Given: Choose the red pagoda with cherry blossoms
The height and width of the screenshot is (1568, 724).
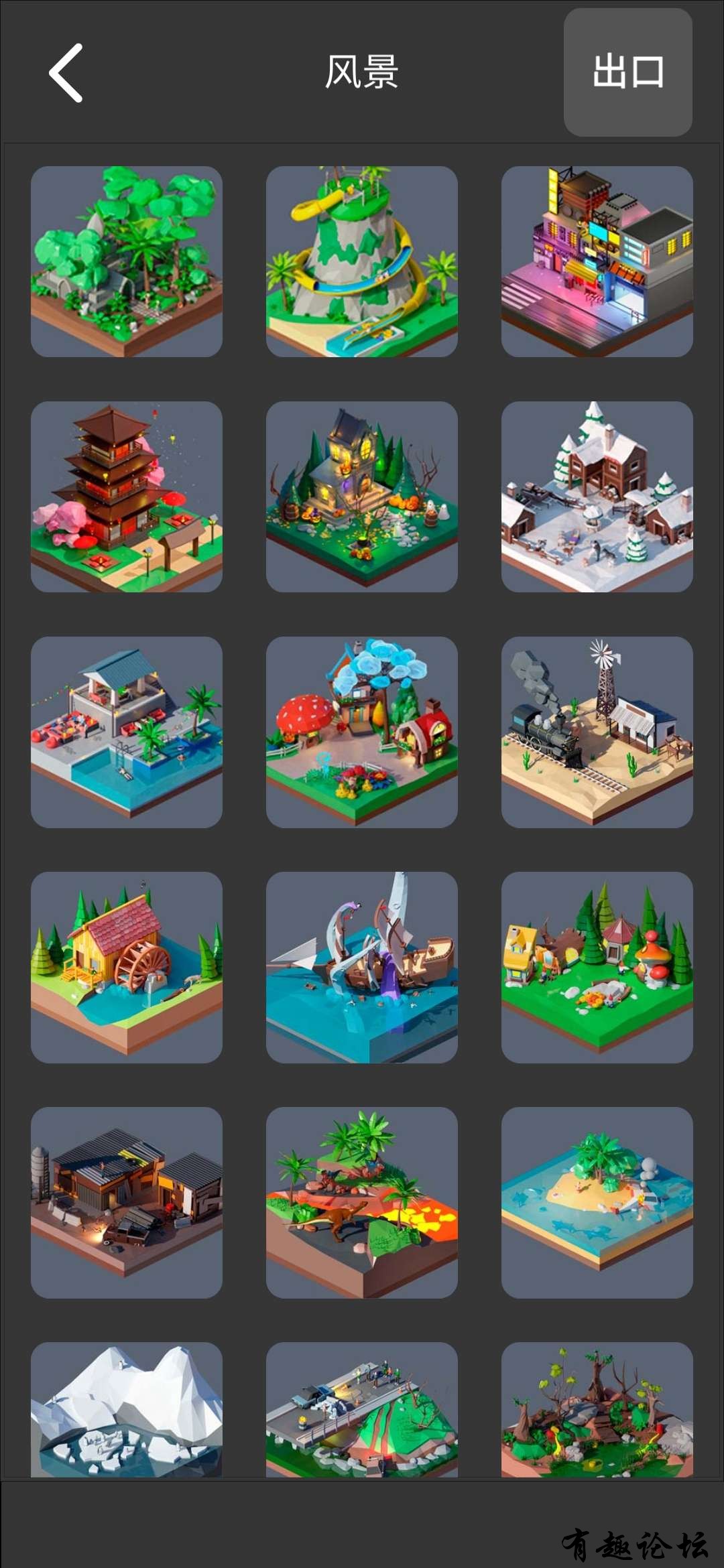Looking at the screenshot, I should coord(126,497).
